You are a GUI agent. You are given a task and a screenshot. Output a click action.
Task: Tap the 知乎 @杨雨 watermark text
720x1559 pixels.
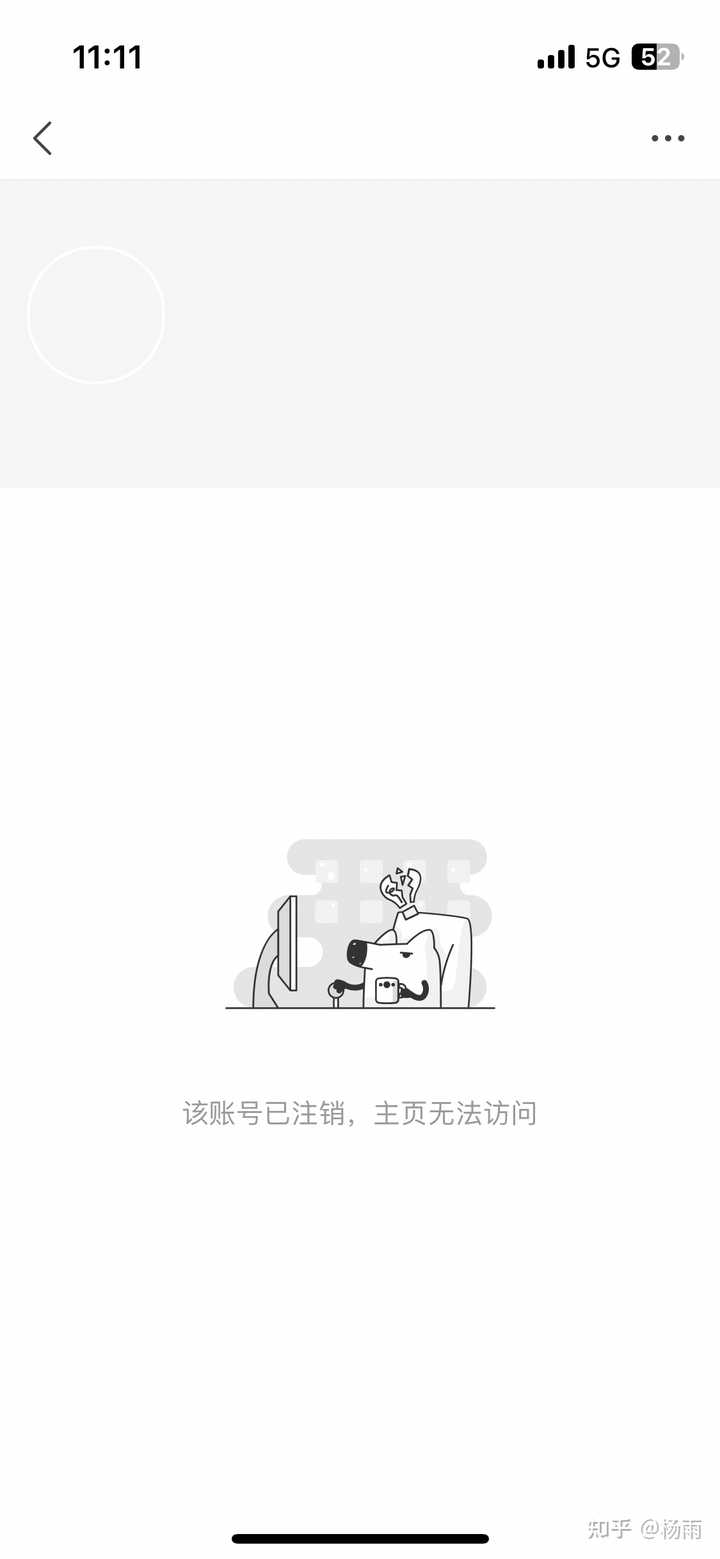tap(640, 1527)
